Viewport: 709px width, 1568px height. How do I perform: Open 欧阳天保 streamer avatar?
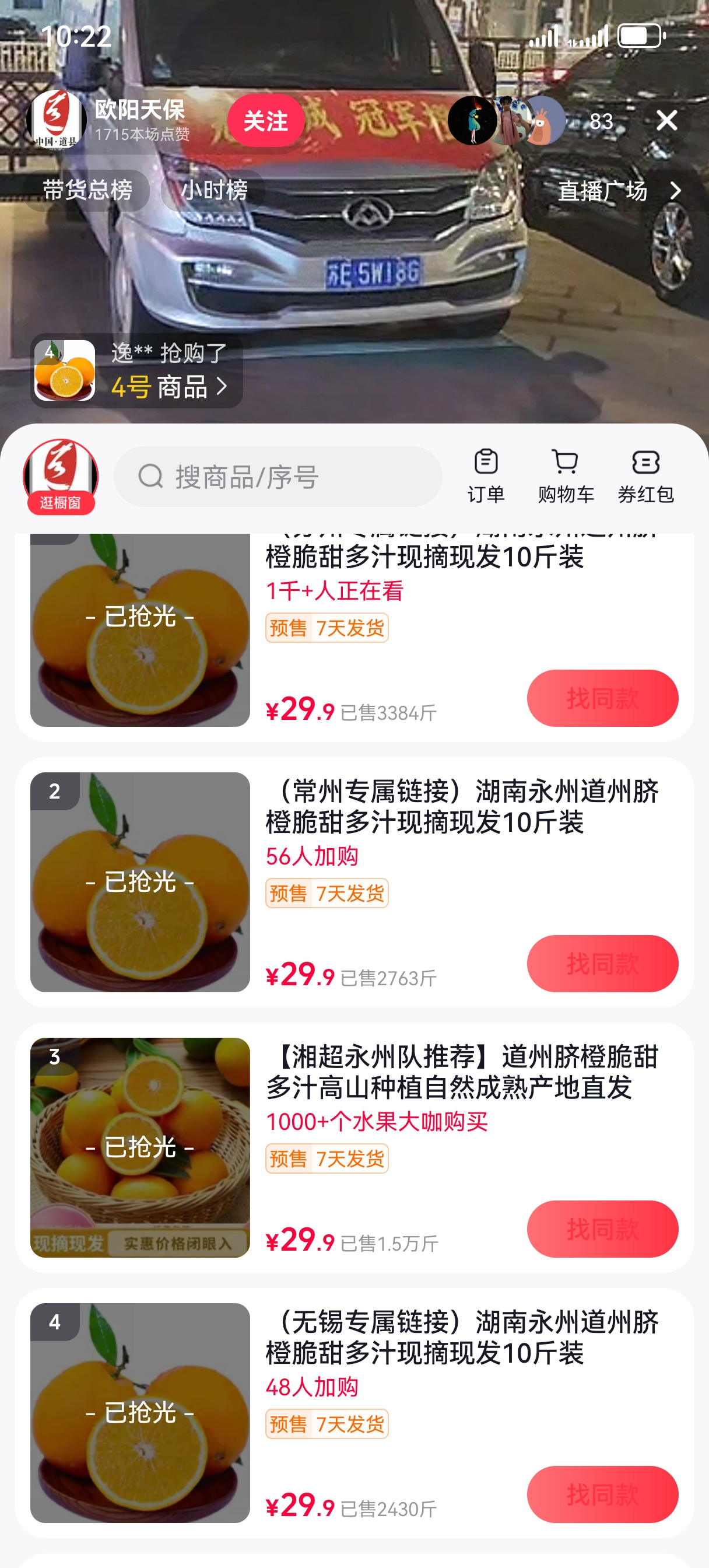click(x=56, y=120)
